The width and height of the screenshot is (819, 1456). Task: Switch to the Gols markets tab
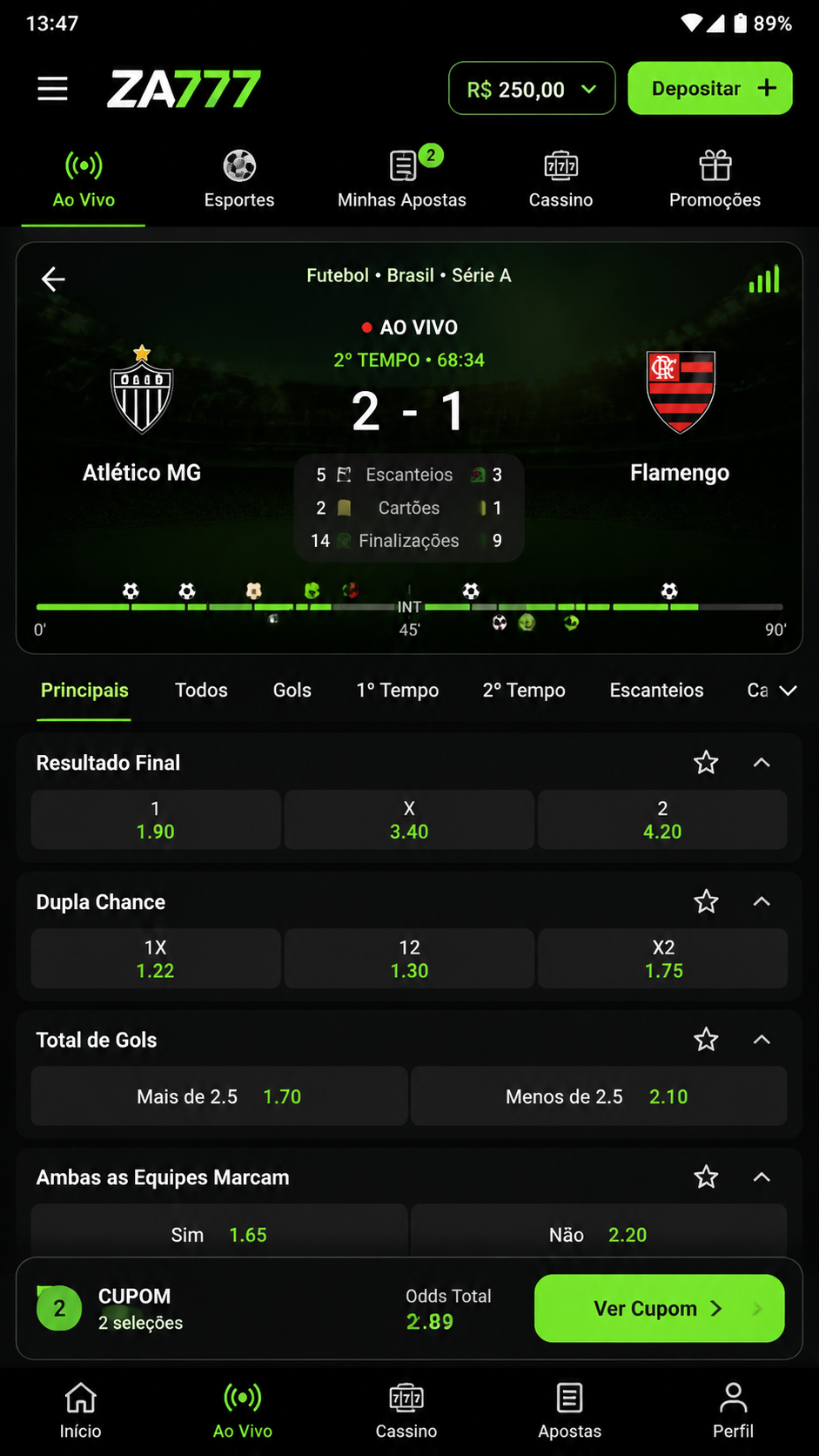(292, 690)
